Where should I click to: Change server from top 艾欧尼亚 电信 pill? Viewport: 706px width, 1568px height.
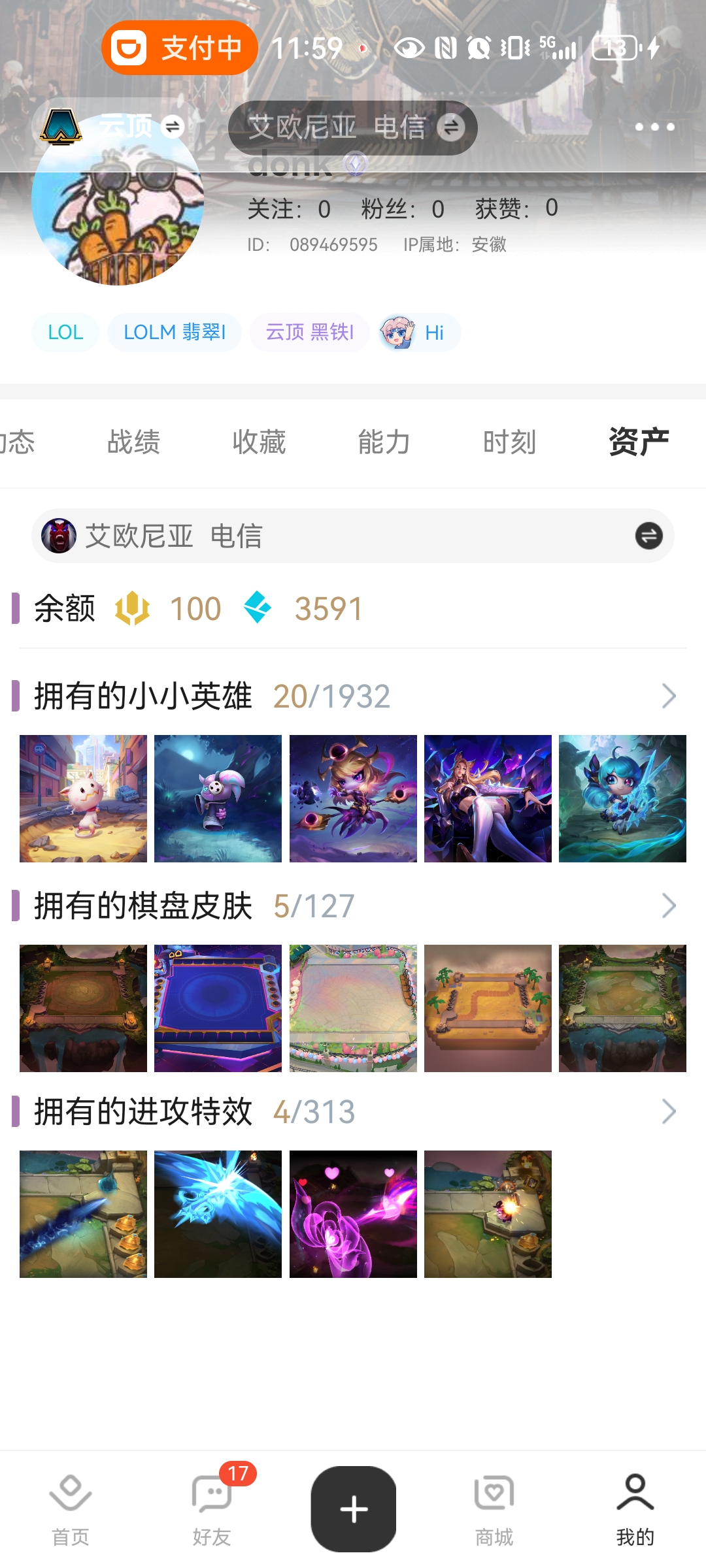click(x=353, y=127)
